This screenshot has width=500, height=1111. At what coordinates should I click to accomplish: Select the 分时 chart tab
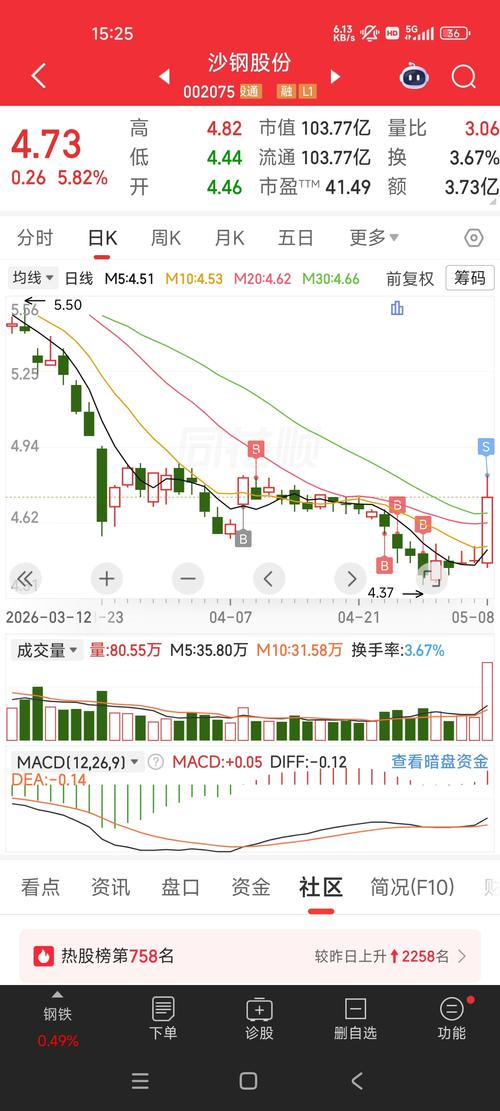[35, 238]
